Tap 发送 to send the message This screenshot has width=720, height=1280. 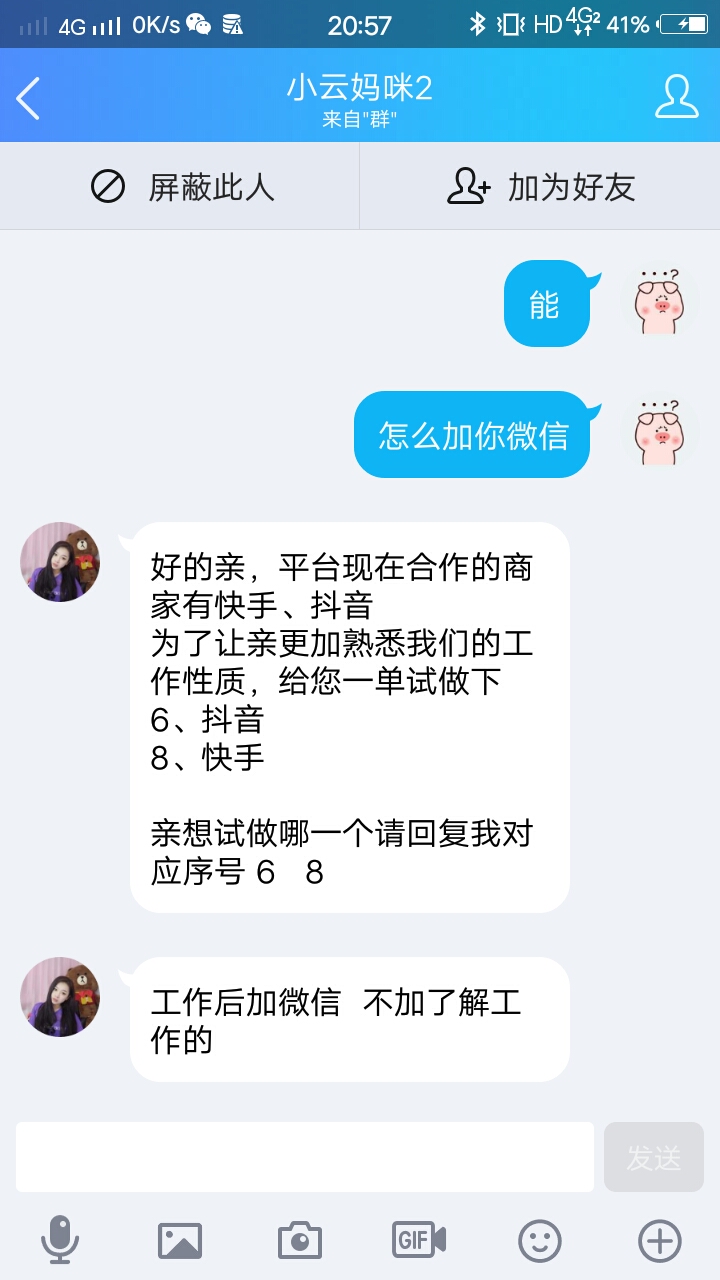pos(655,1155)
